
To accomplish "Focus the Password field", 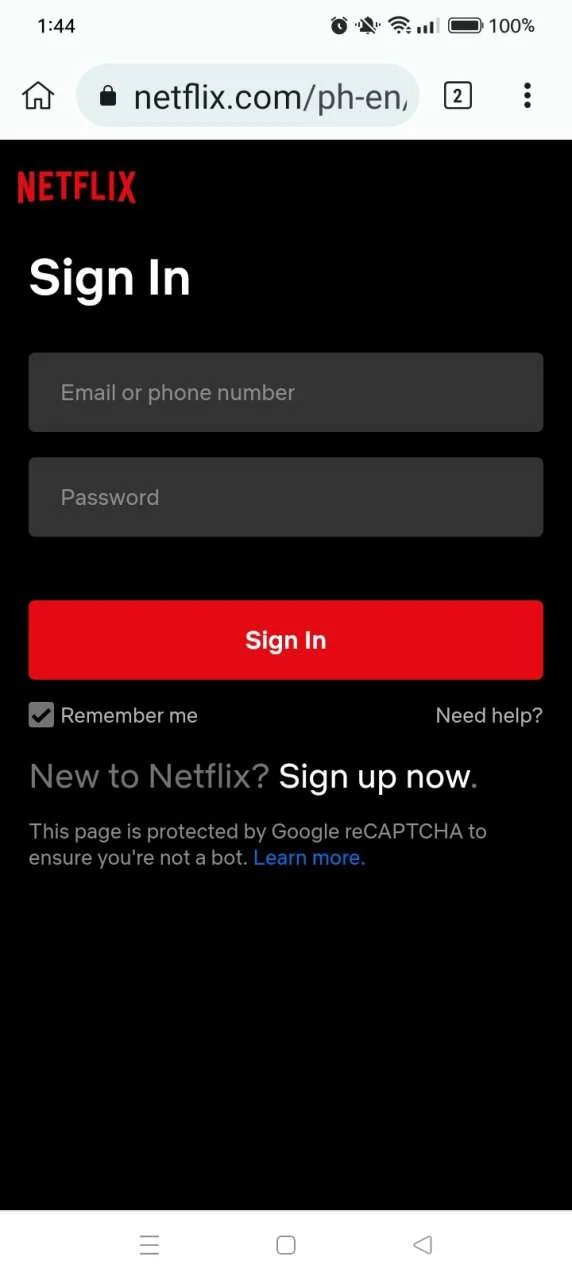I will 286,497.
